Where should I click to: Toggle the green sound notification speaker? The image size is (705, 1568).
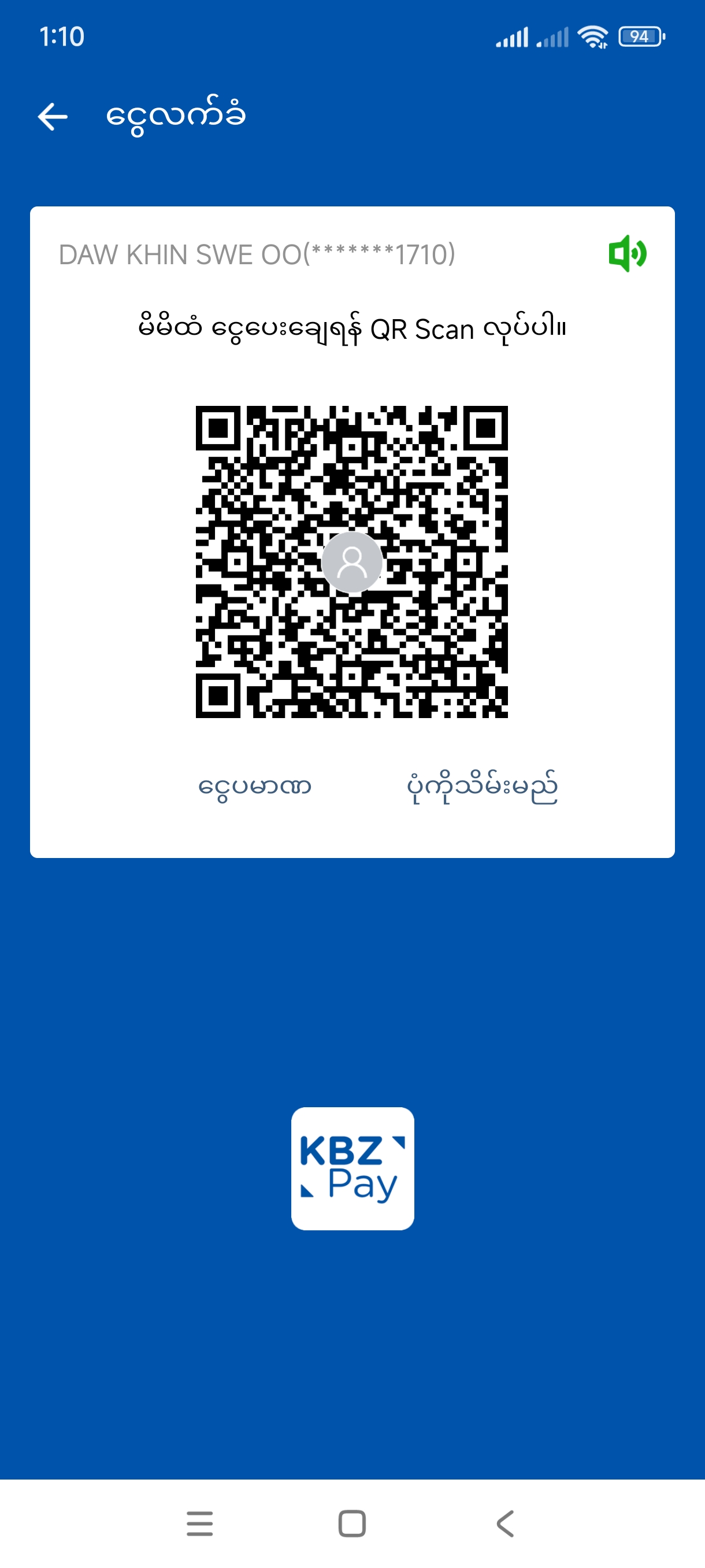click(x=627, y=254)
